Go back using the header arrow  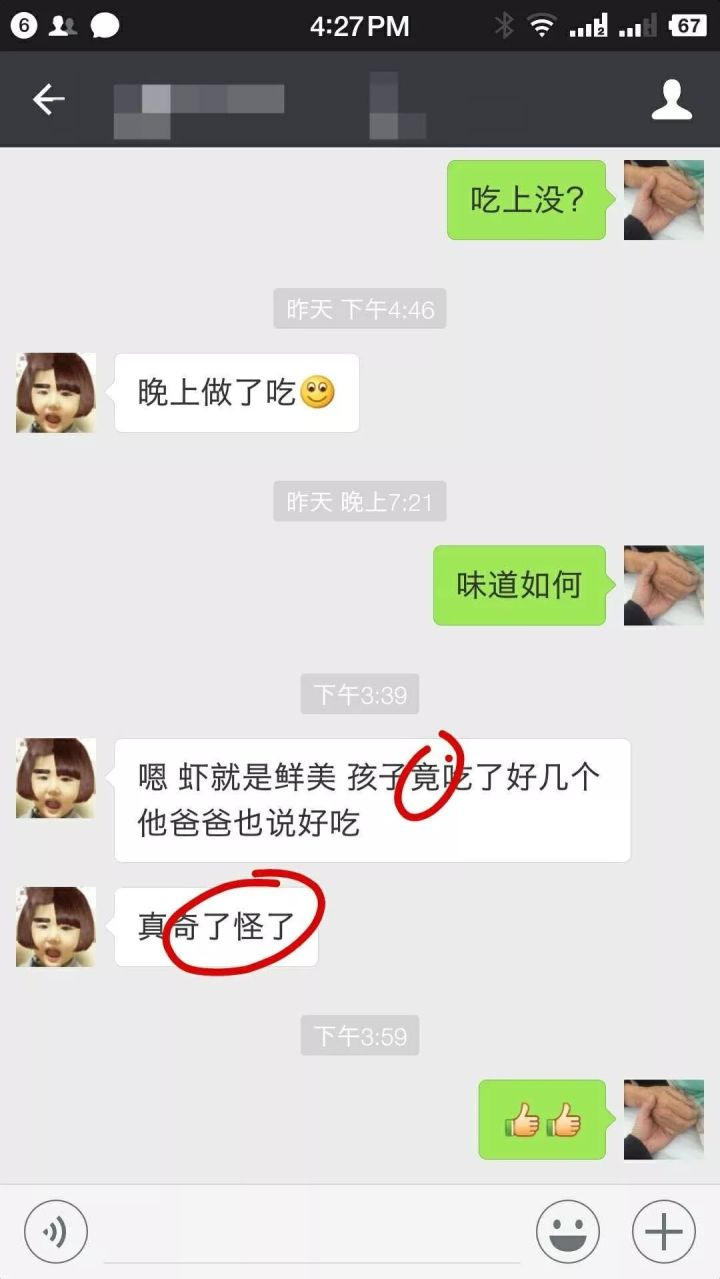point(48,99)
